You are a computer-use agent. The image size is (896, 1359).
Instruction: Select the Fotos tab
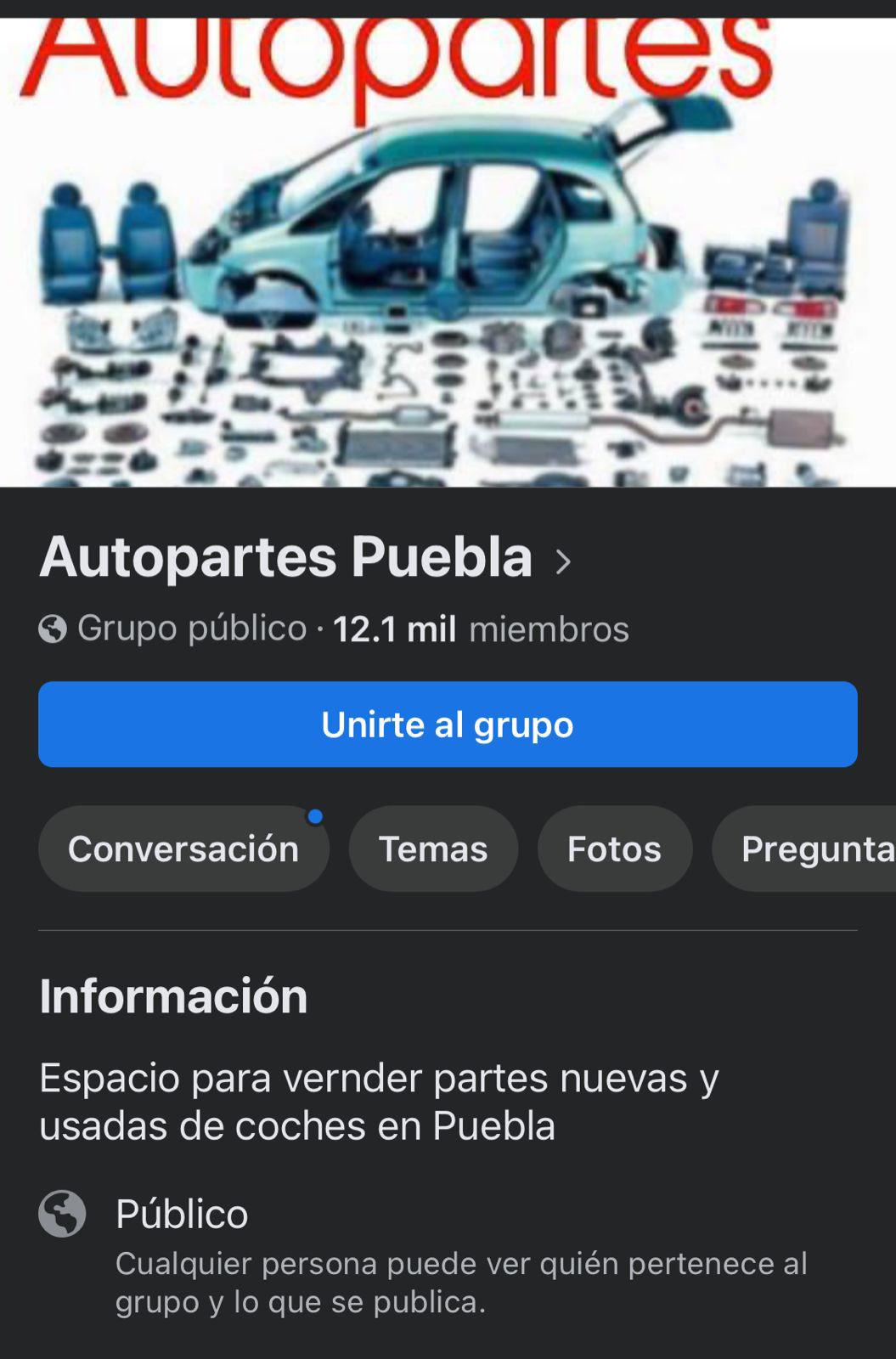[x=614, y=849]
